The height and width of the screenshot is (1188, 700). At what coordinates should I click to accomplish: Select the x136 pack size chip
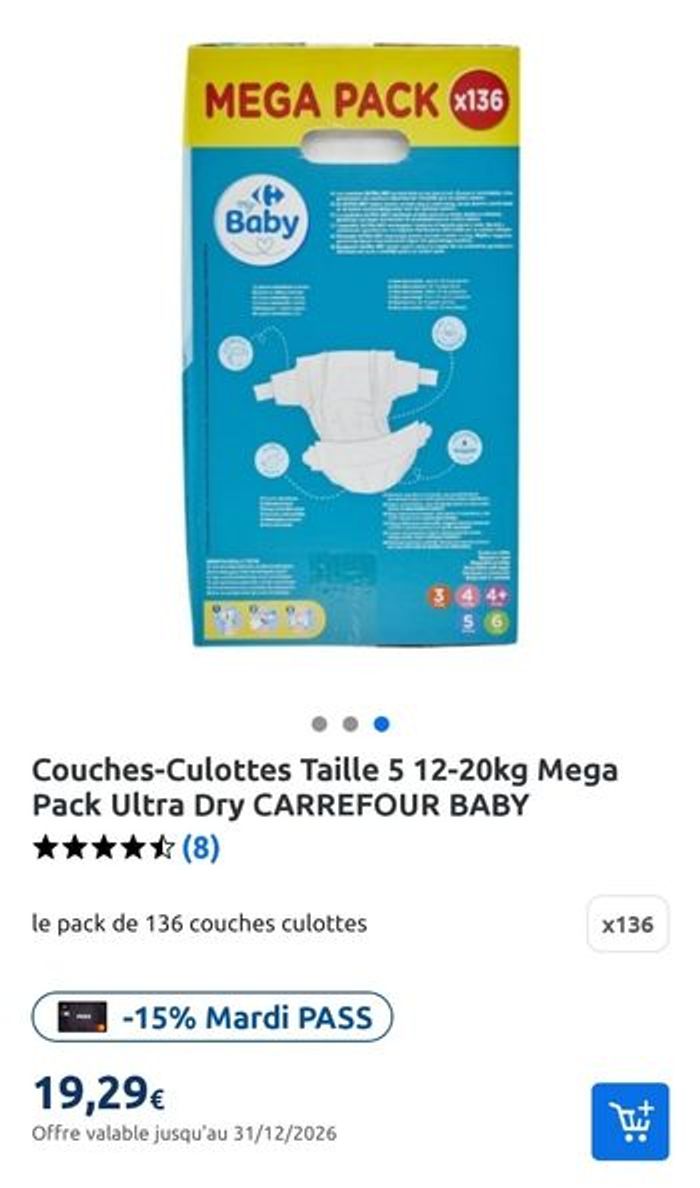click(x=628, y=924)
